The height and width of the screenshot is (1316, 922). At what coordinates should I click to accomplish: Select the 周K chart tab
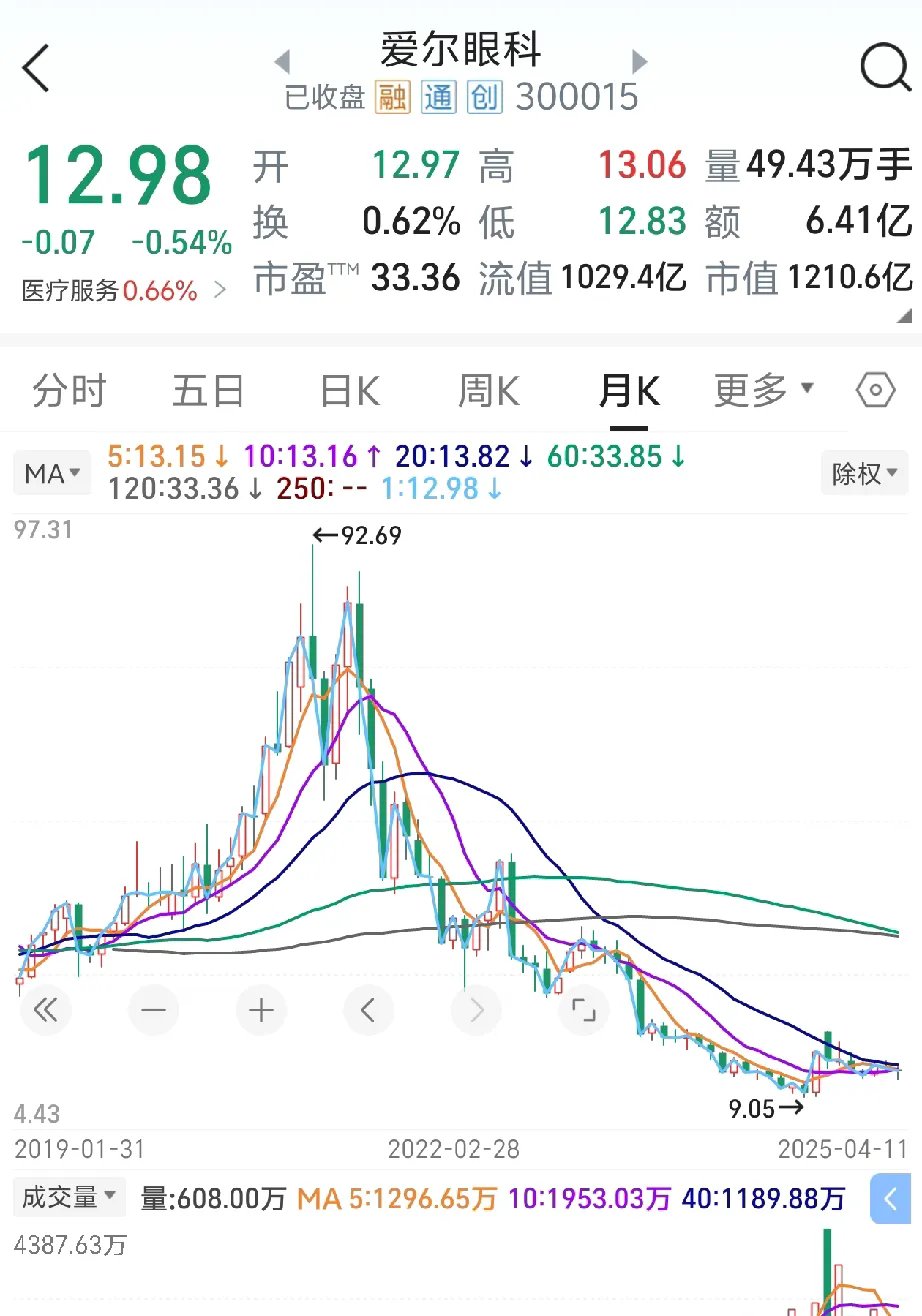[x=488, y=391]
